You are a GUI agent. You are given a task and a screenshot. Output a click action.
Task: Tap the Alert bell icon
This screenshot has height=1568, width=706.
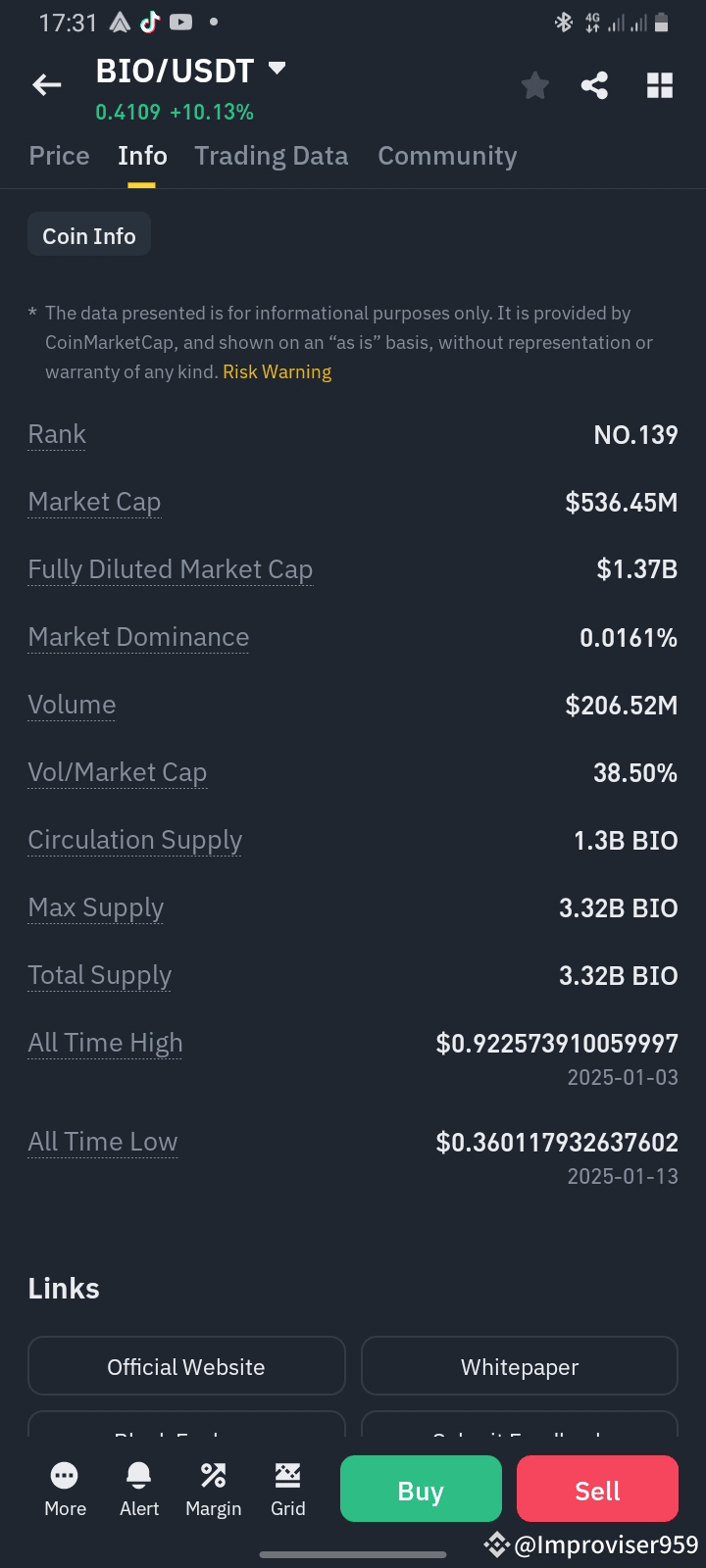pyautogui.click(x=138, y=1488)
